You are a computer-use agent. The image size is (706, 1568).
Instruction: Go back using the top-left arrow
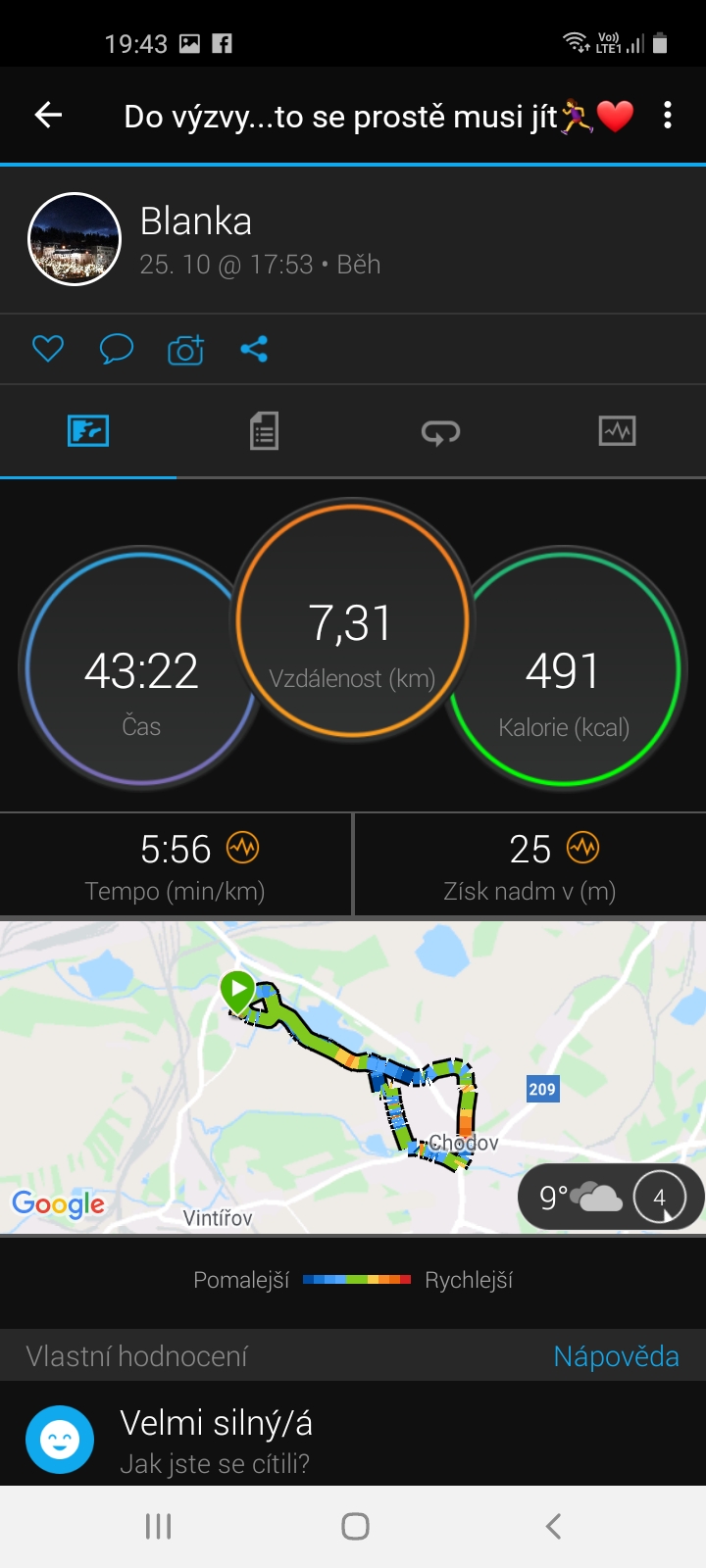click(48, 116)
